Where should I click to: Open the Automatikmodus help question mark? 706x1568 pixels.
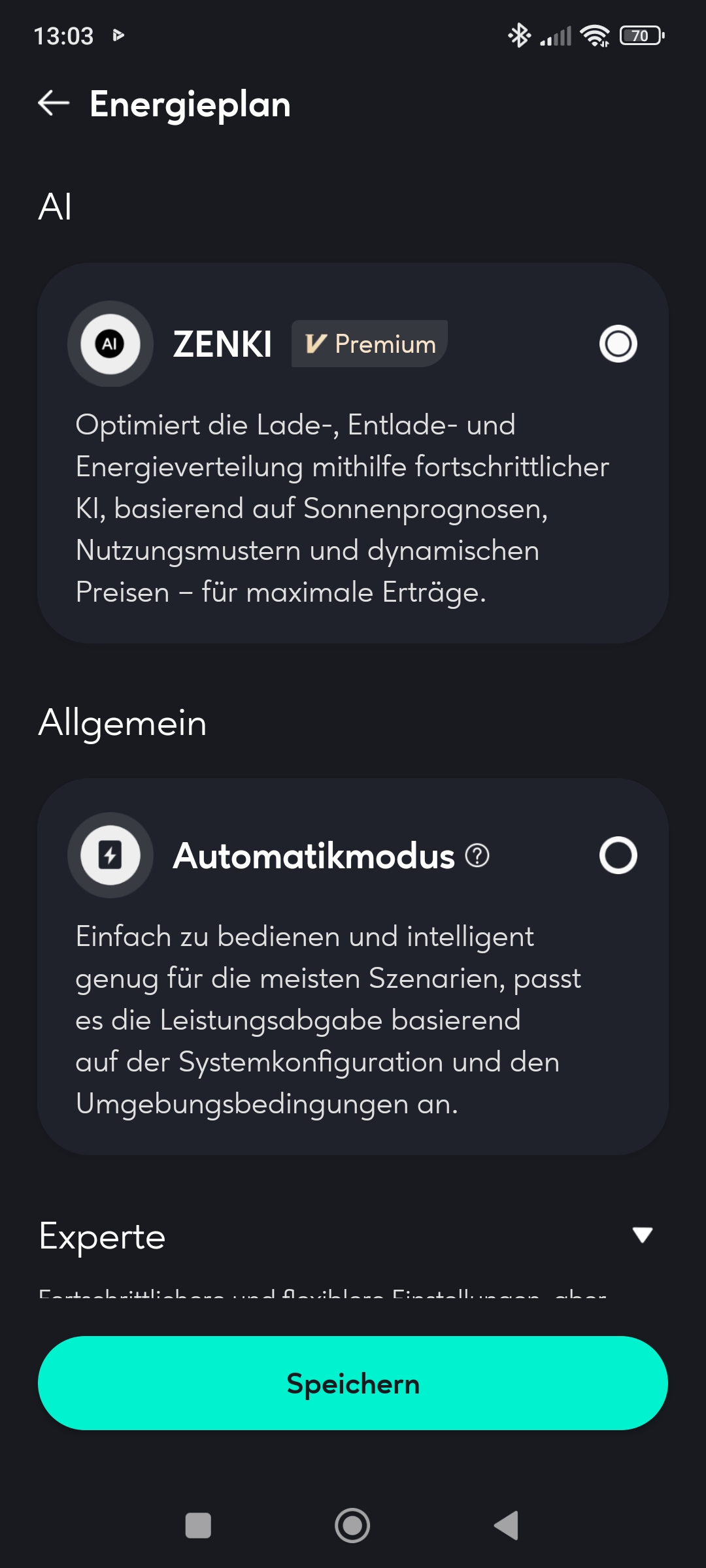click(x=477, y=855)
